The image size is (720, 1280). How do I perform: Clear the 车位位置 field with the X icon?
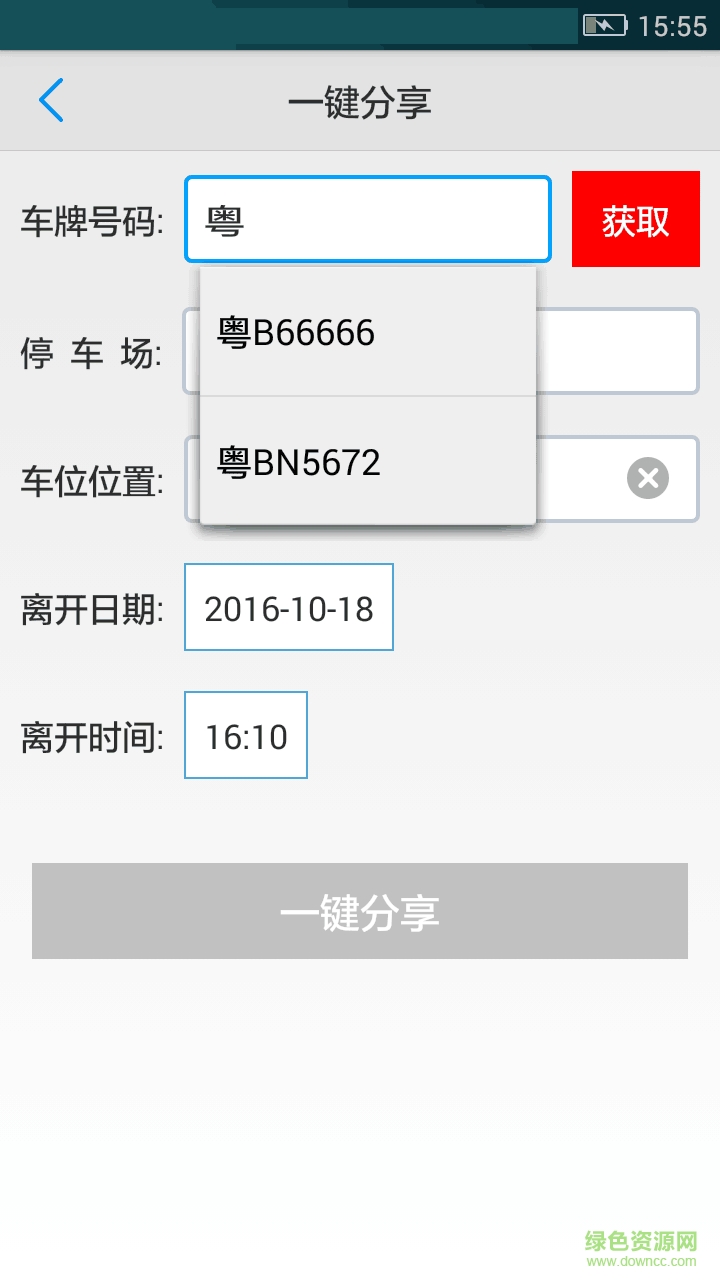tap(648, 478)
